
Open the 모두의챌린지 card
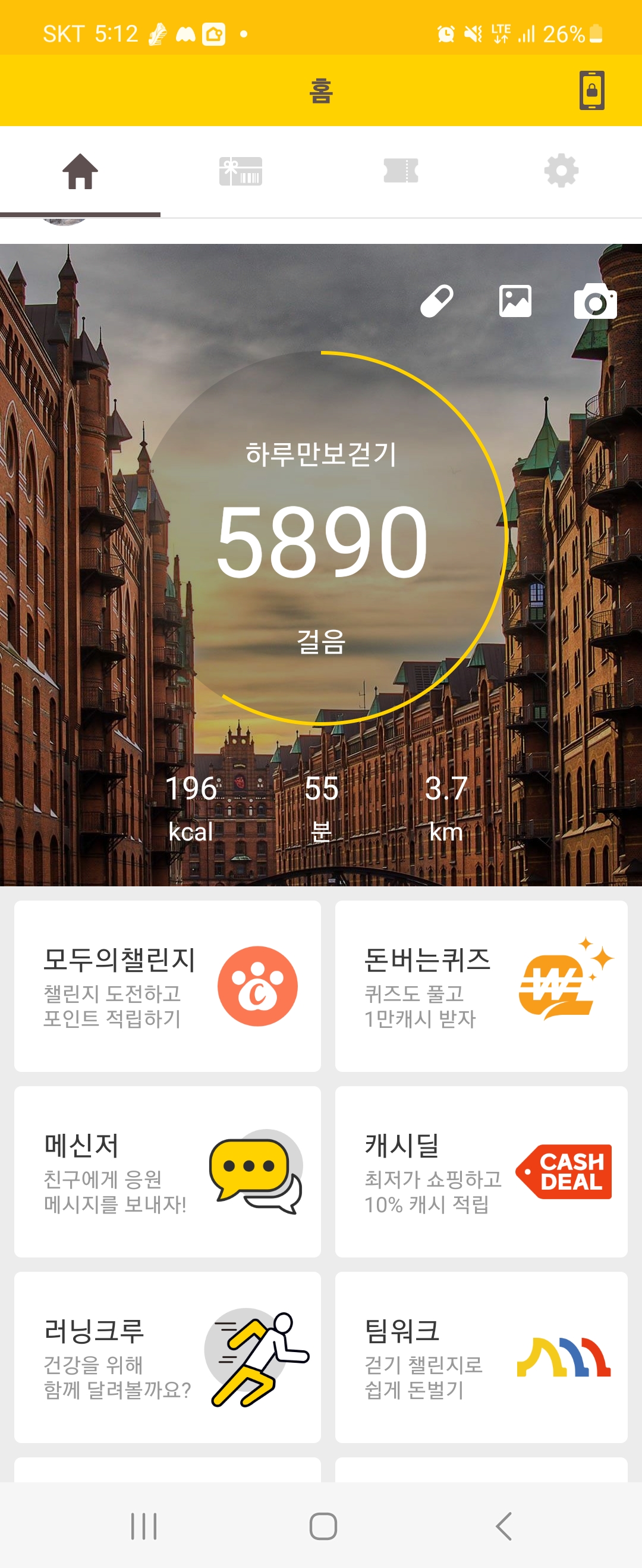pyautogui.click(x=168, y=986)
